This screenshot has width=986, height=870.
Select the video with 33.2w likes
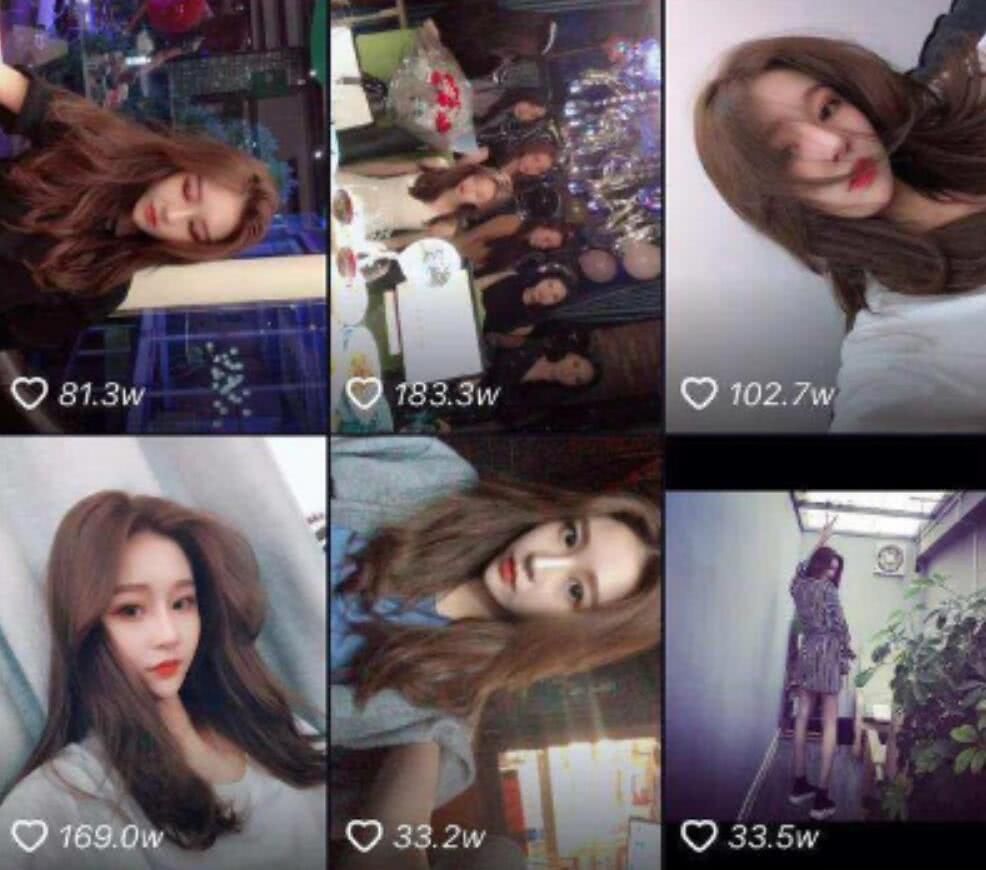coord(496,652)
